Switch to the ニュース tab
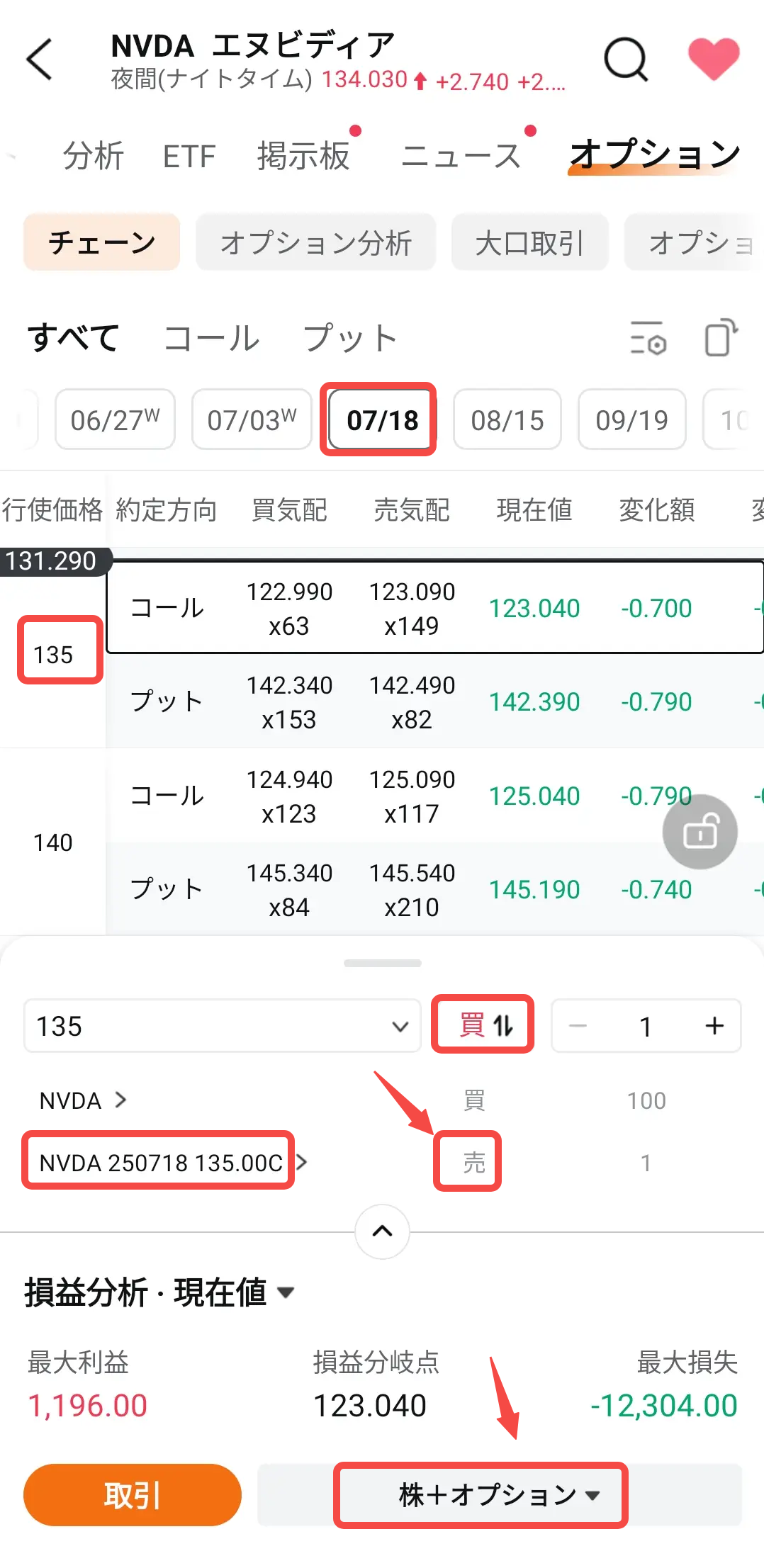 (461, 156)
